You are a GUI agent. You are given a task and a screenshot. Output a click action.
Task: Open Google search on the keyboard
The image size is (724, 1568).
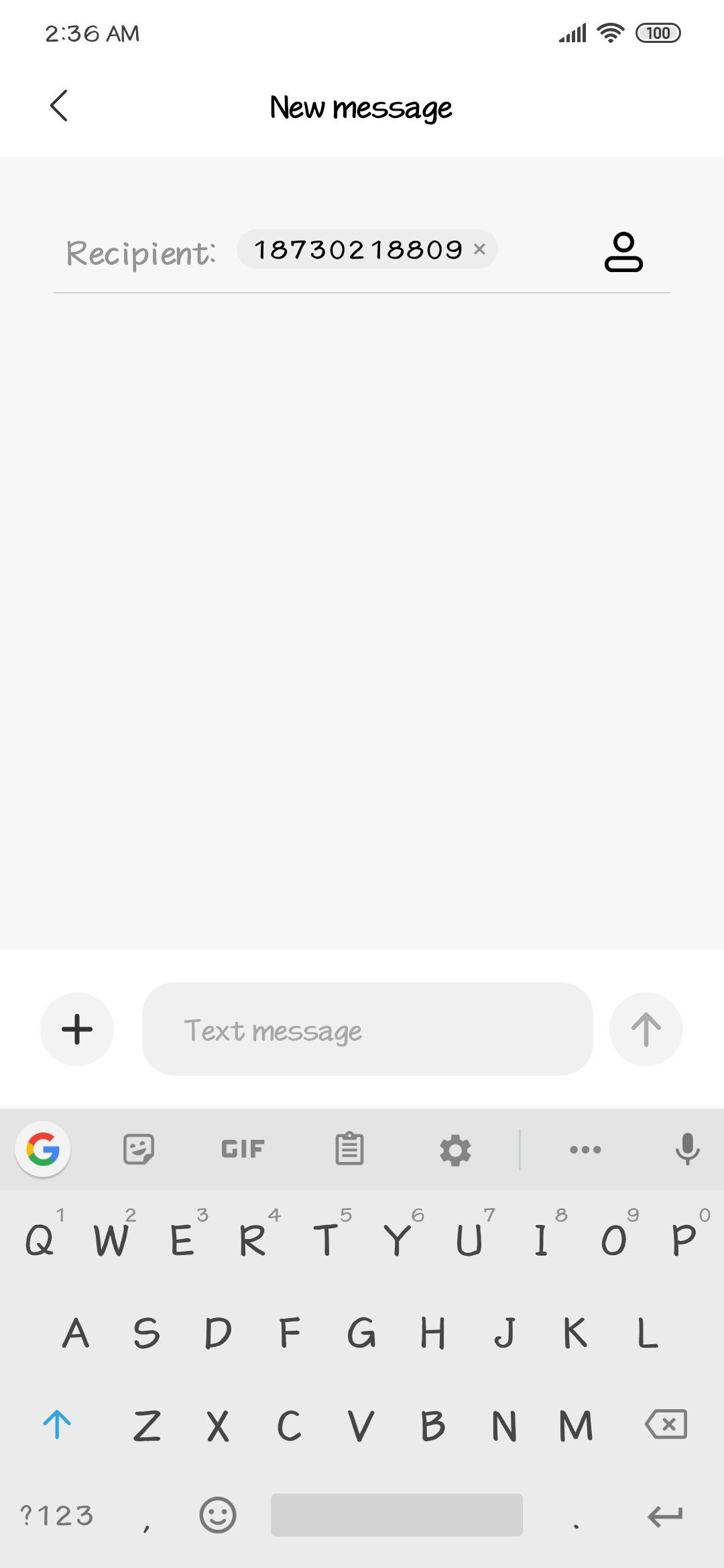[x=43, y=1150]
